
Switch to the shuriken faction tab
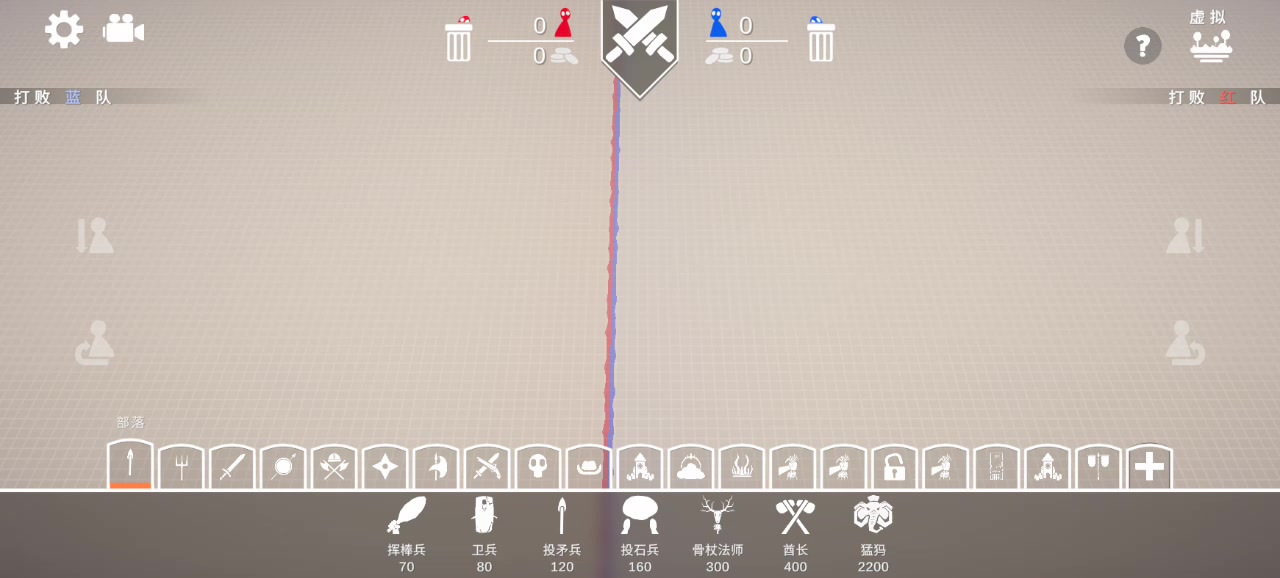[x=385, y=467]
